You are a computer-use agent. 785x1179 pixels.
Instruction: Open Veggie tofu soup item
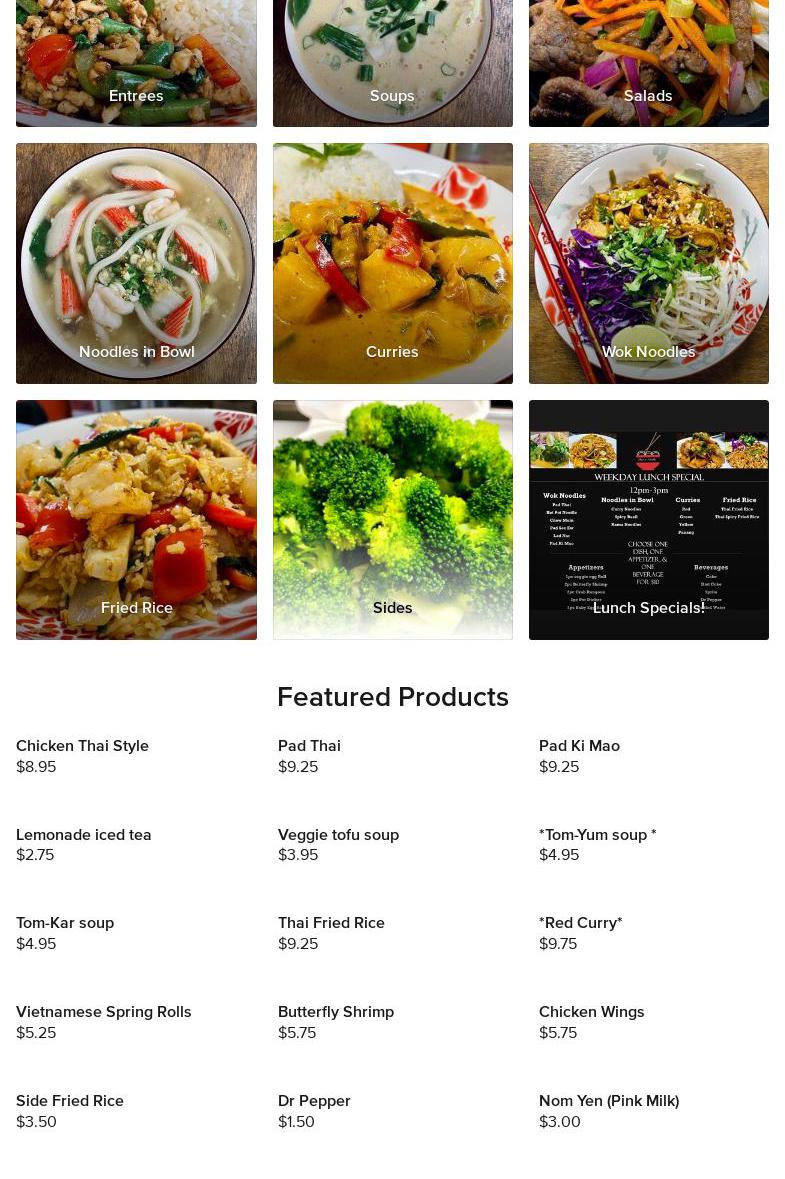click(338, 835)
